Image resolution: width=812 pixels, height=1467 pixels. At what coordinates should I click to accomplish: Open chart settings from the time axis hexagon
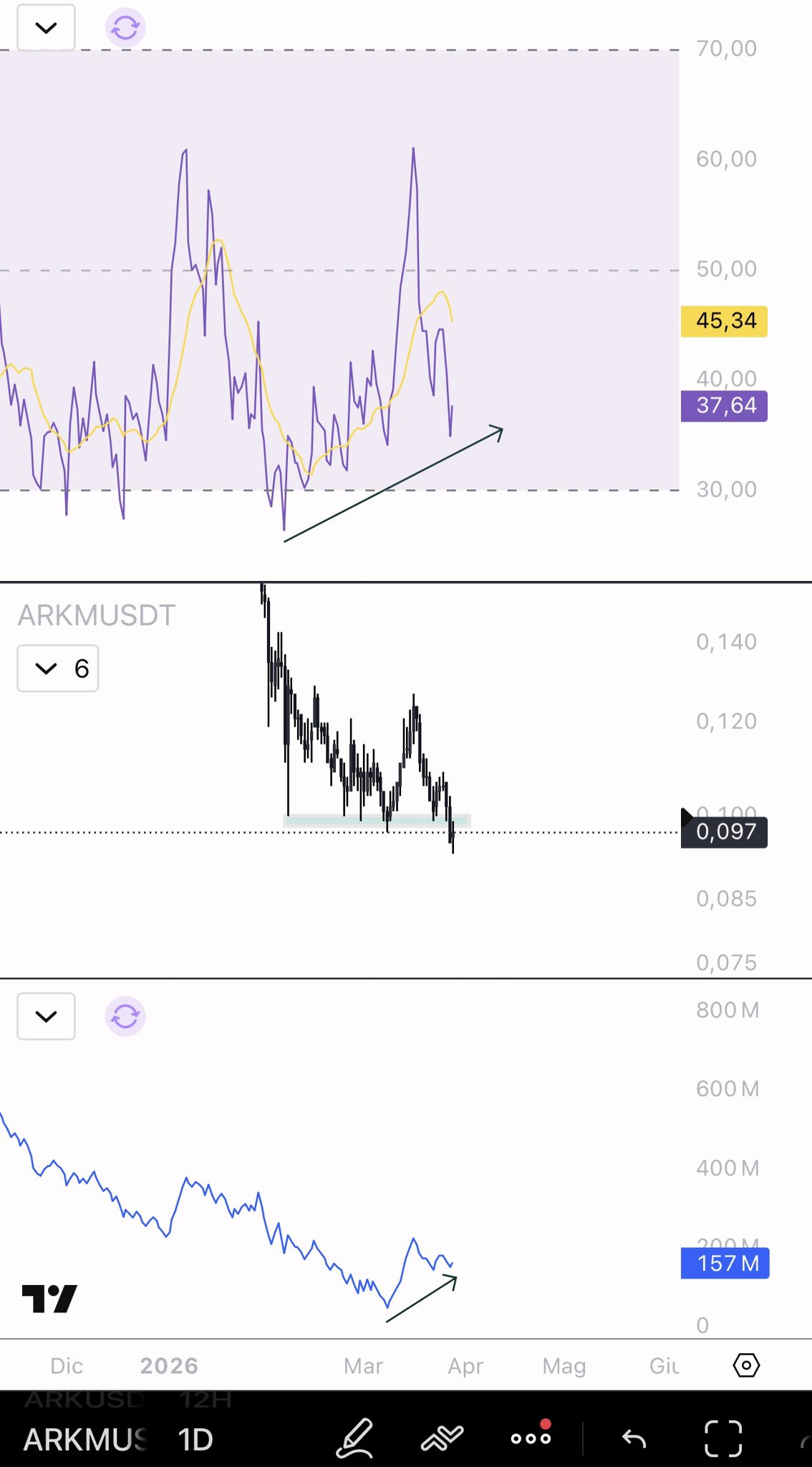click(x=746, y=1365)
